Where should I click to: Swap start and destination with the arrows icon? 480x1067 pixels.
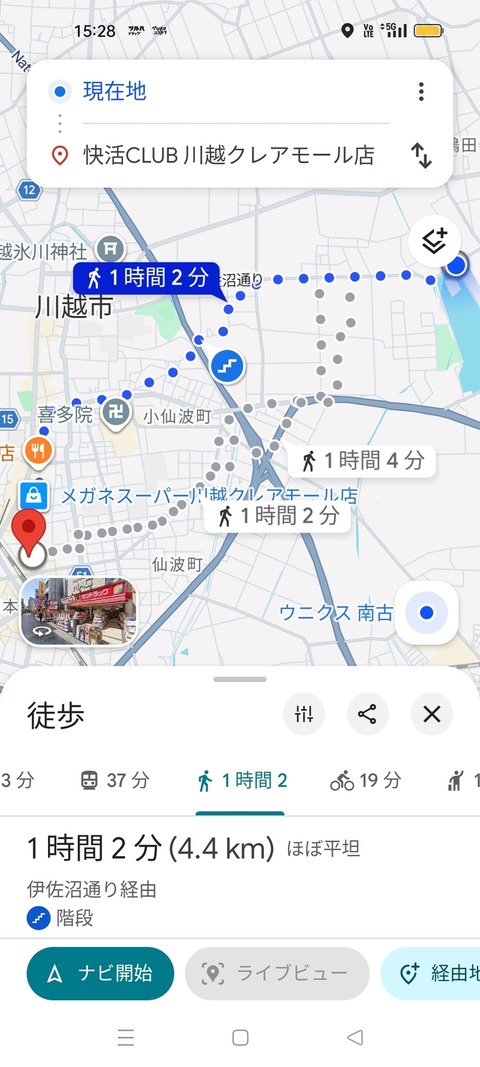click(421, 156)
